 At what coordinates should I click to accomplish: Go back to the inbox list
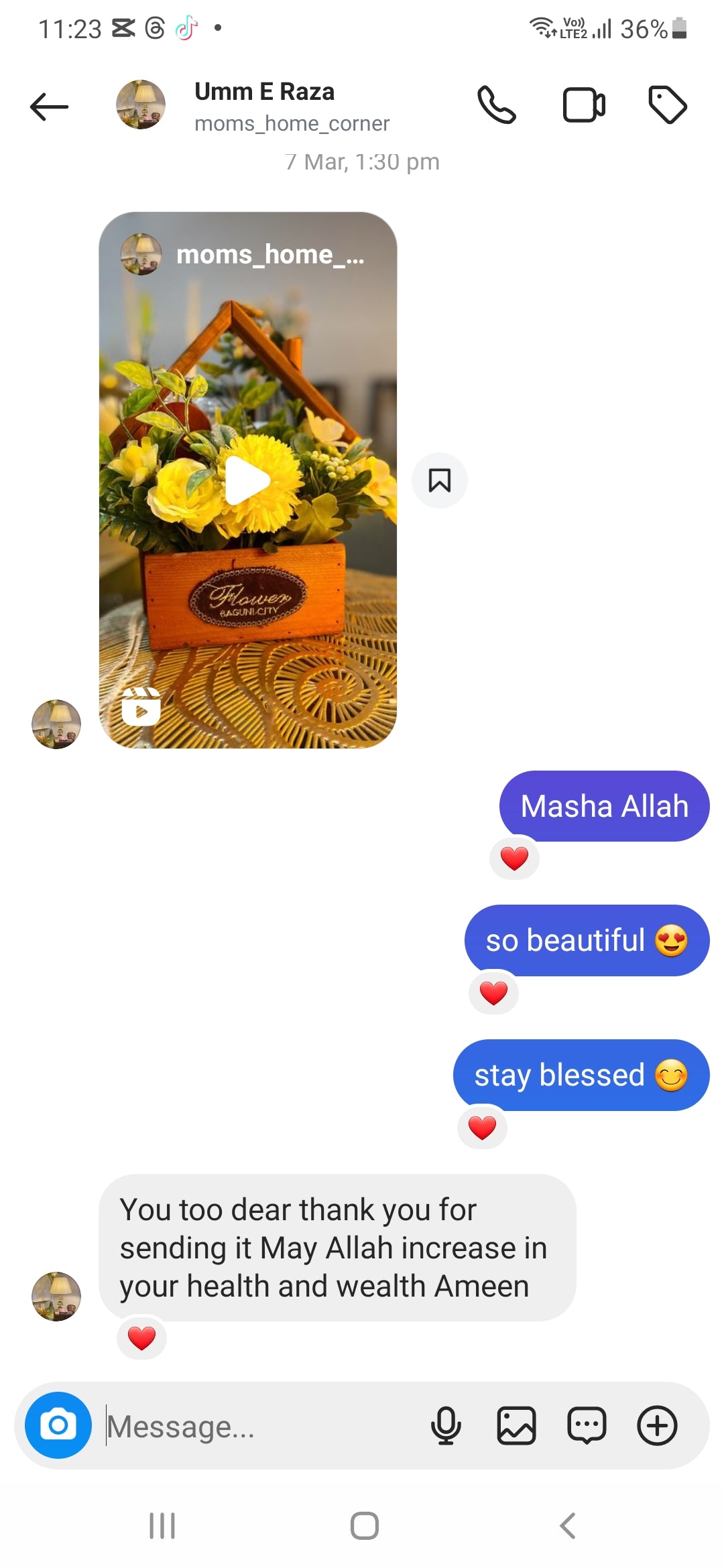pos(50,107)
